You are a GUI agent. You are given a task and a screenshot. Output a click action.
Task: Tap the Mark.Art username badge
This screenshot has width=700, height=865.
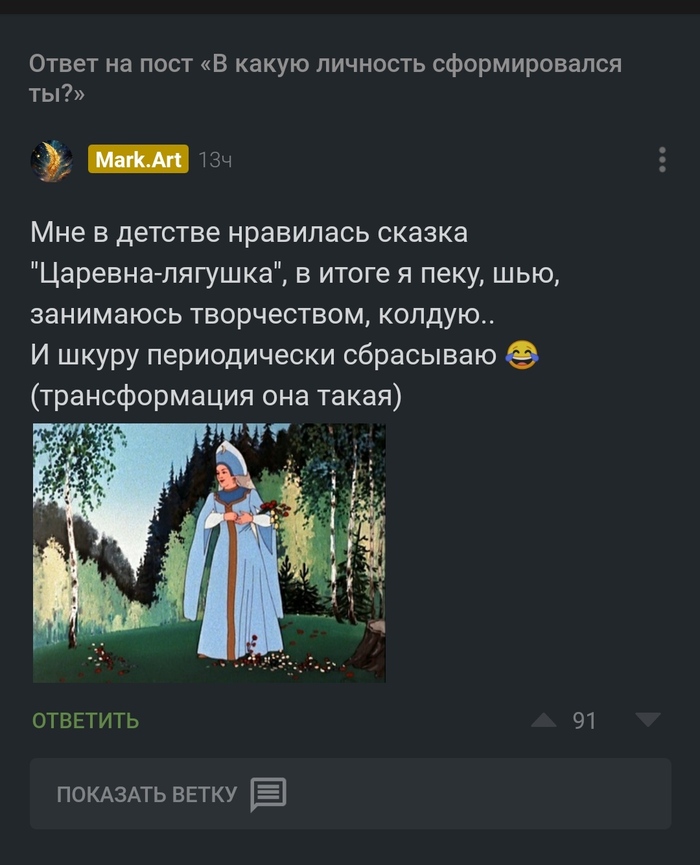[138, 159]
